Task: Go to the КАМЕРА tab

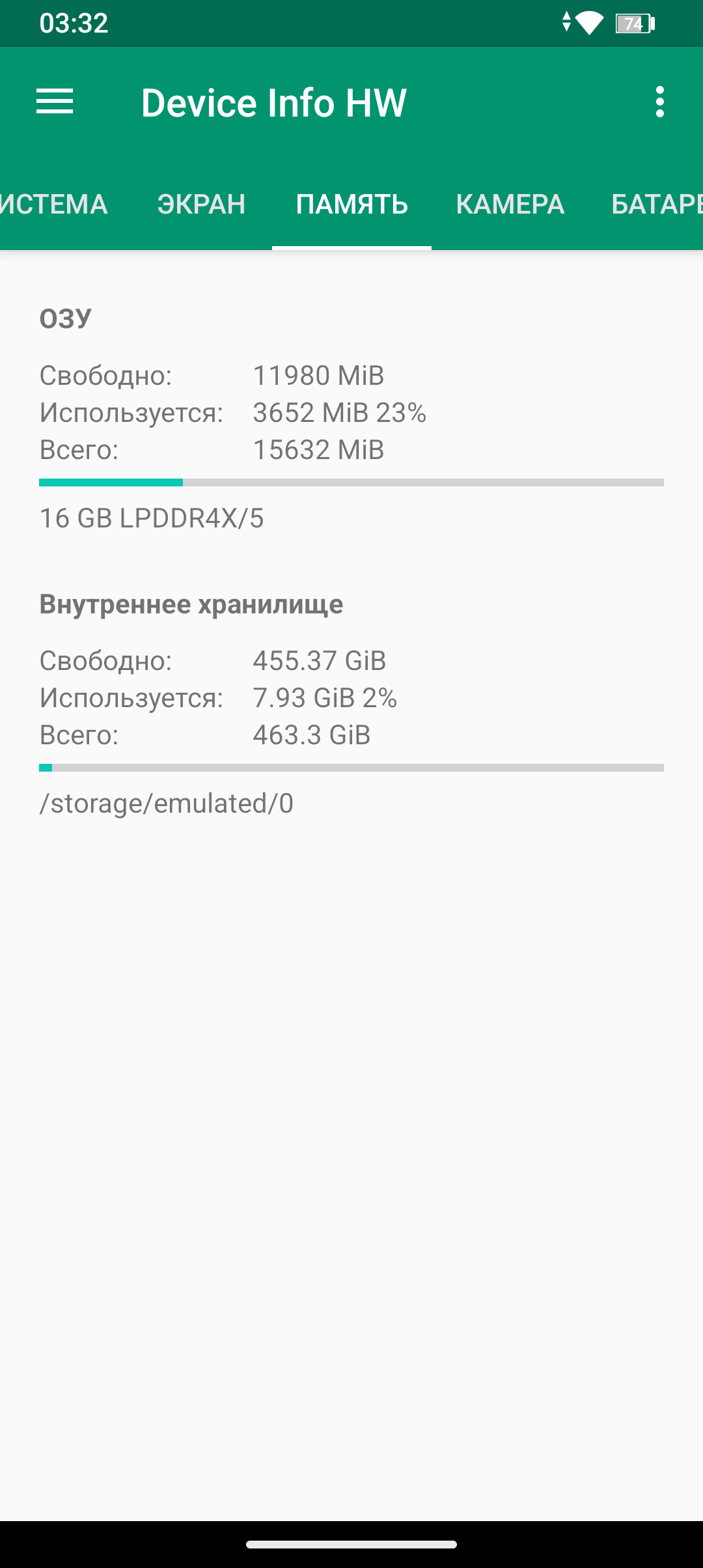Action: click(510, 204)
